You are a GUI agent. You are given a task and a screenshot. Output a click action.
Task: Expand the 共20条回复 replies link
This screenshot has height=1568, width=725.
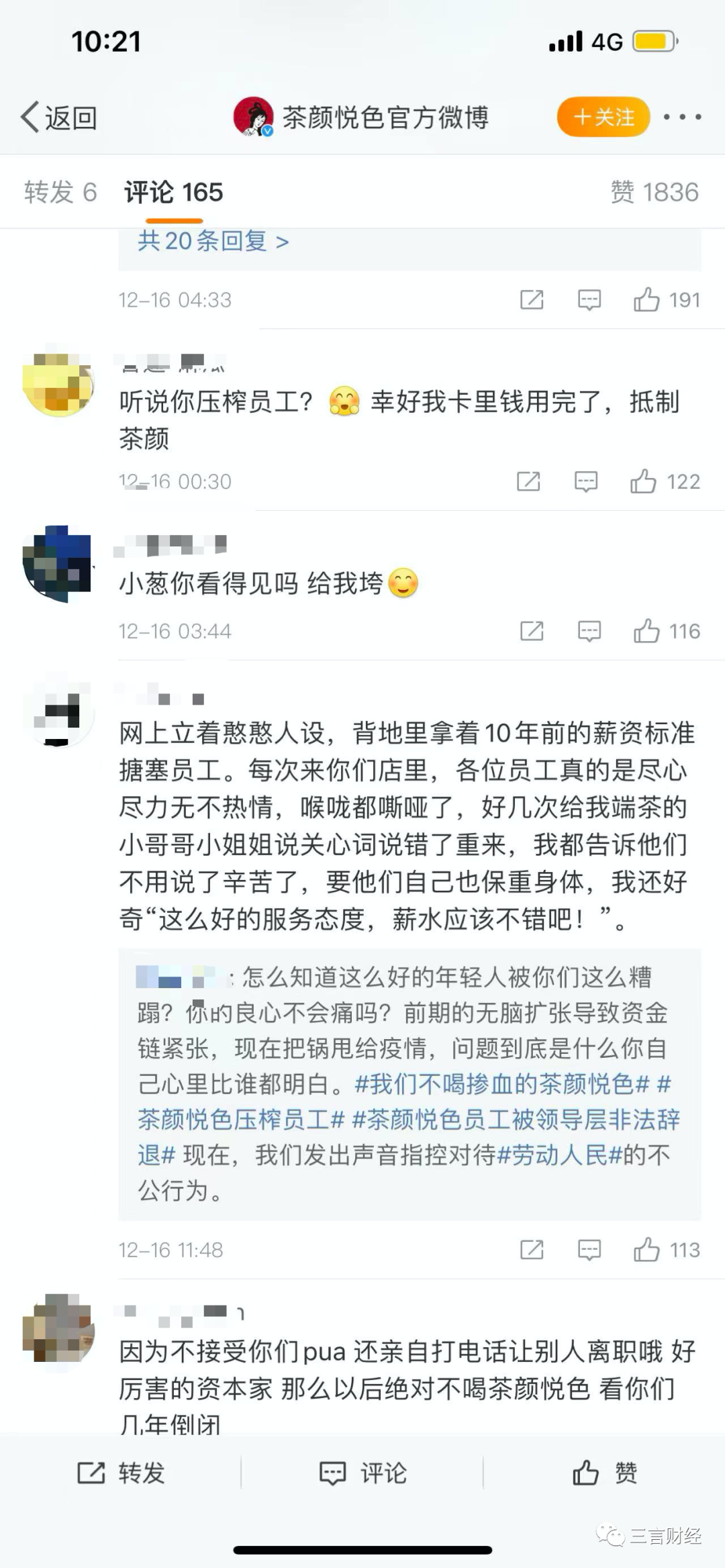[x=213, y=241]
